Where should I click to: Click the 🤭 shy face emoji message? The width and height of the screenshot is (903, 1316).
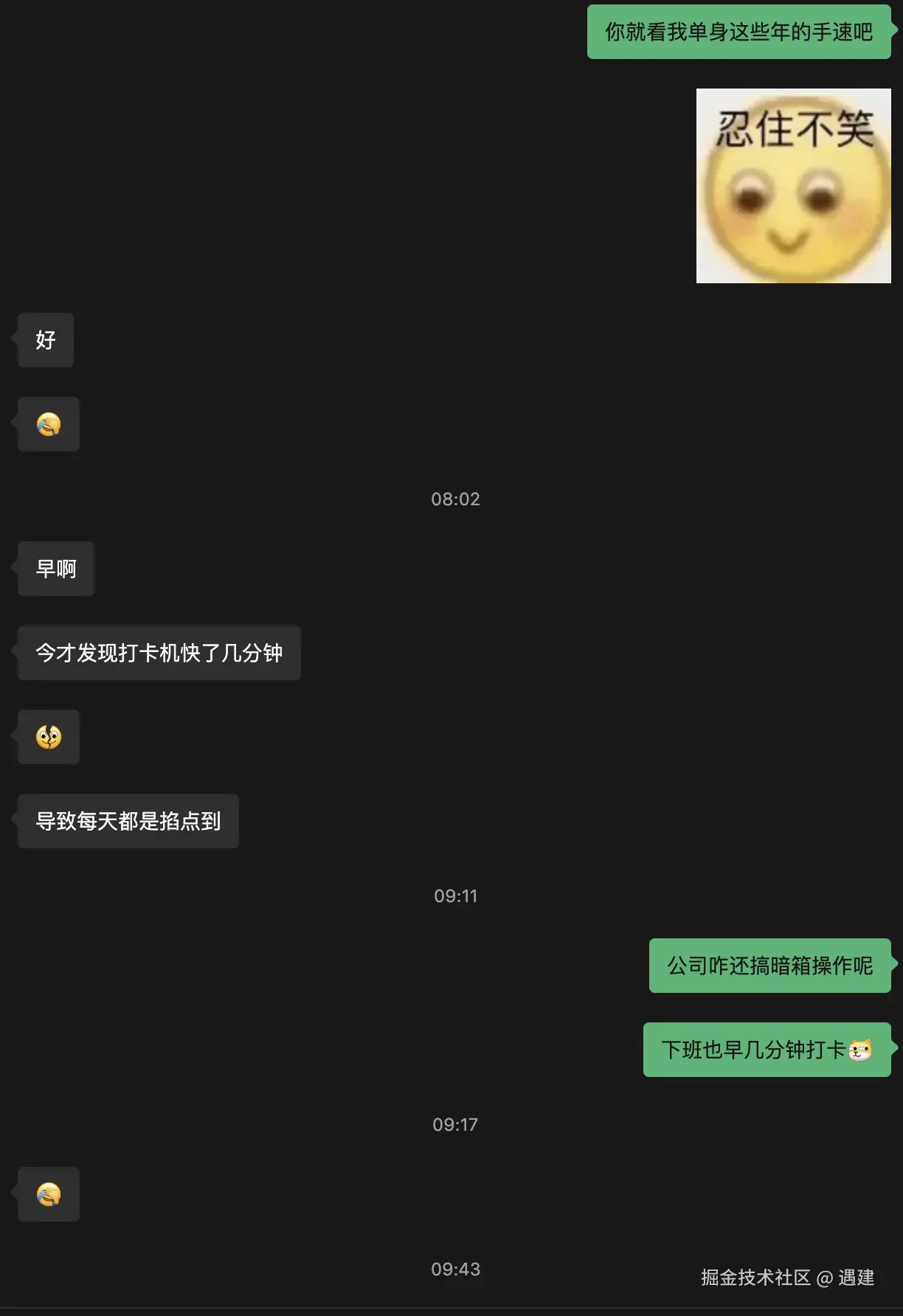(x=47, y=736)
